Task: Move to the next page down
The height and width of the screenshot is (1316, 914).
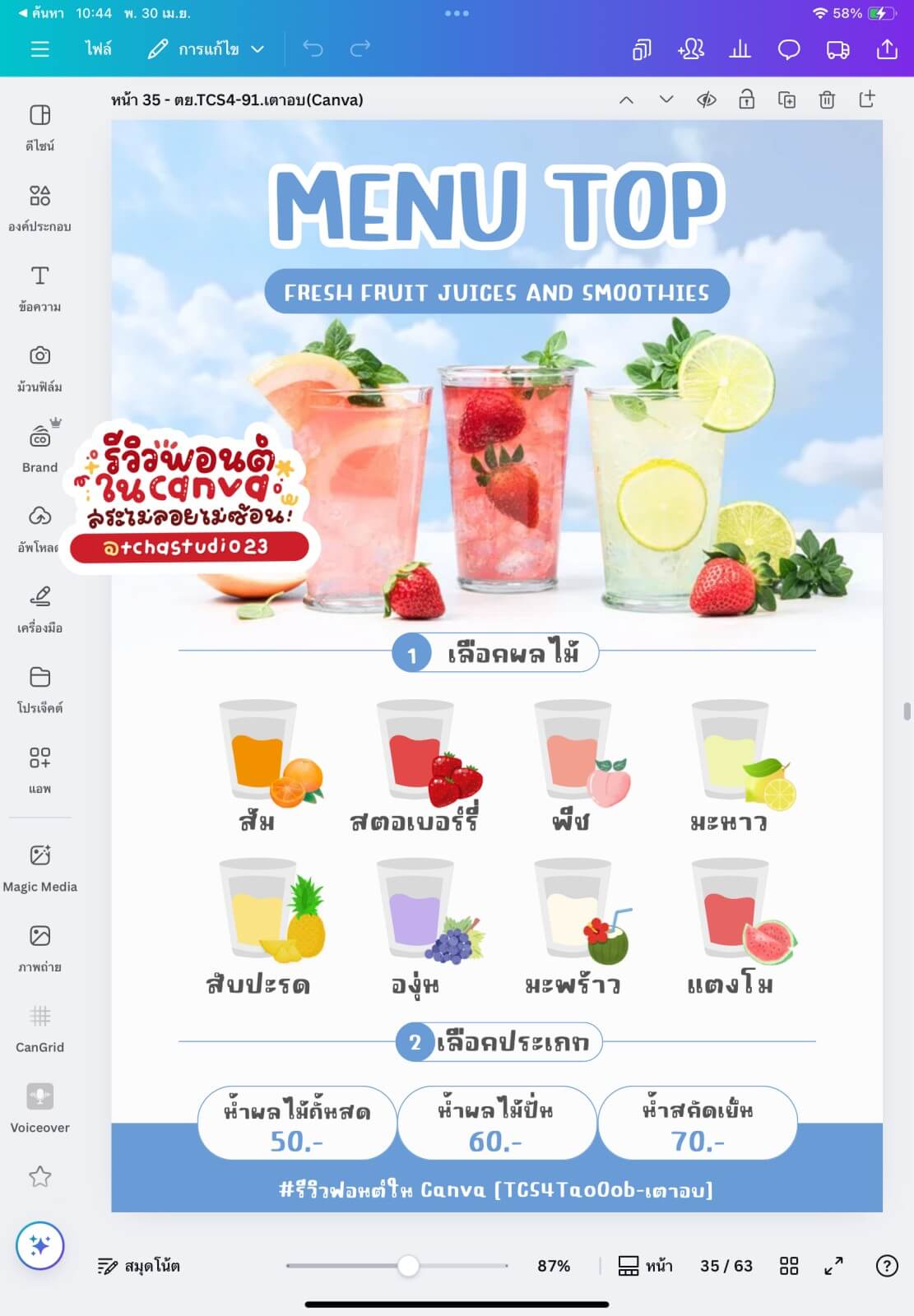Action: [x=666, y=100]
